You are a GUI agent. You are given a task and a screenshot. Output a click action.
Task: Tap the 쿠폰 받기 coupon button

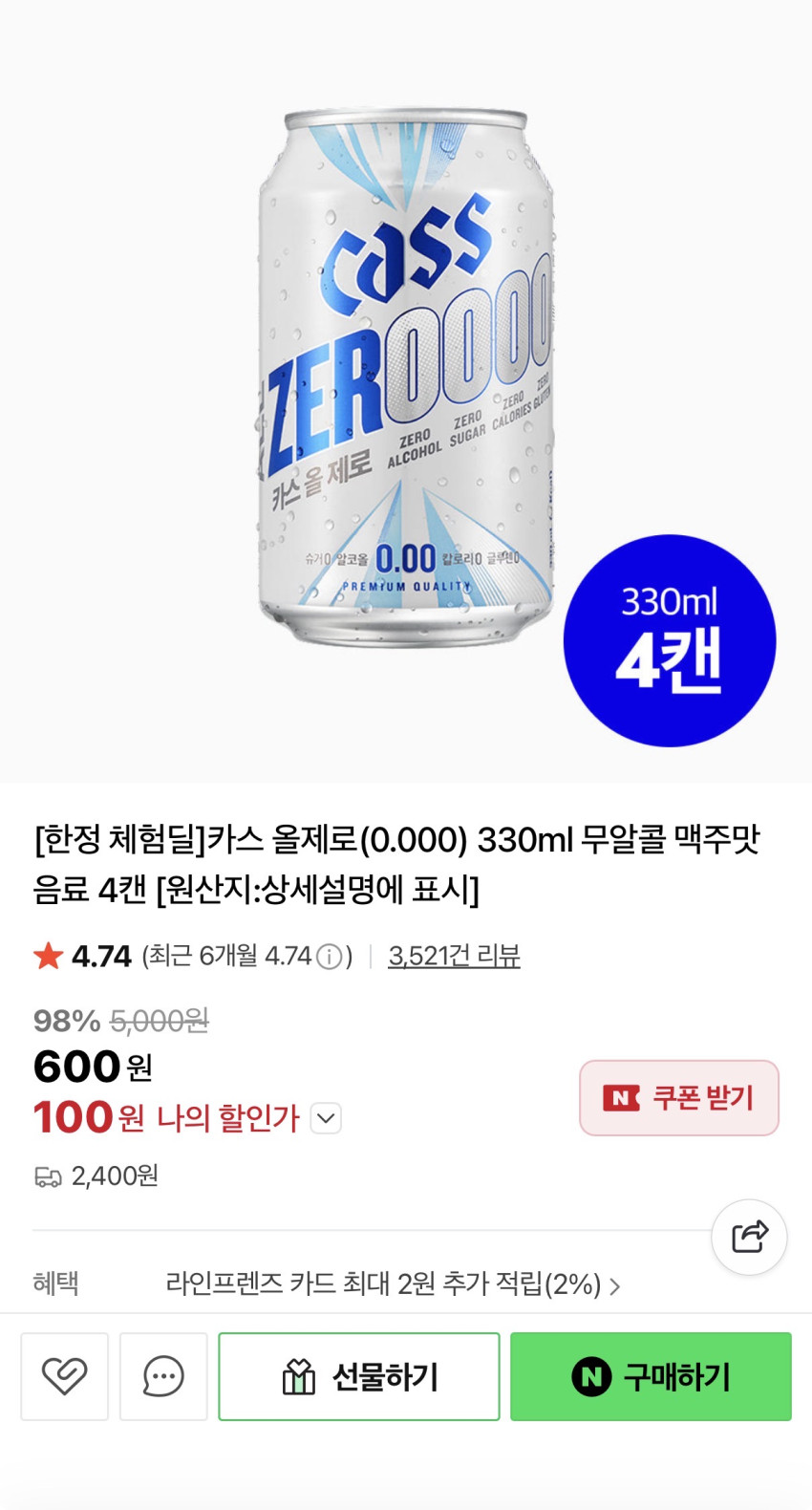678,1098
